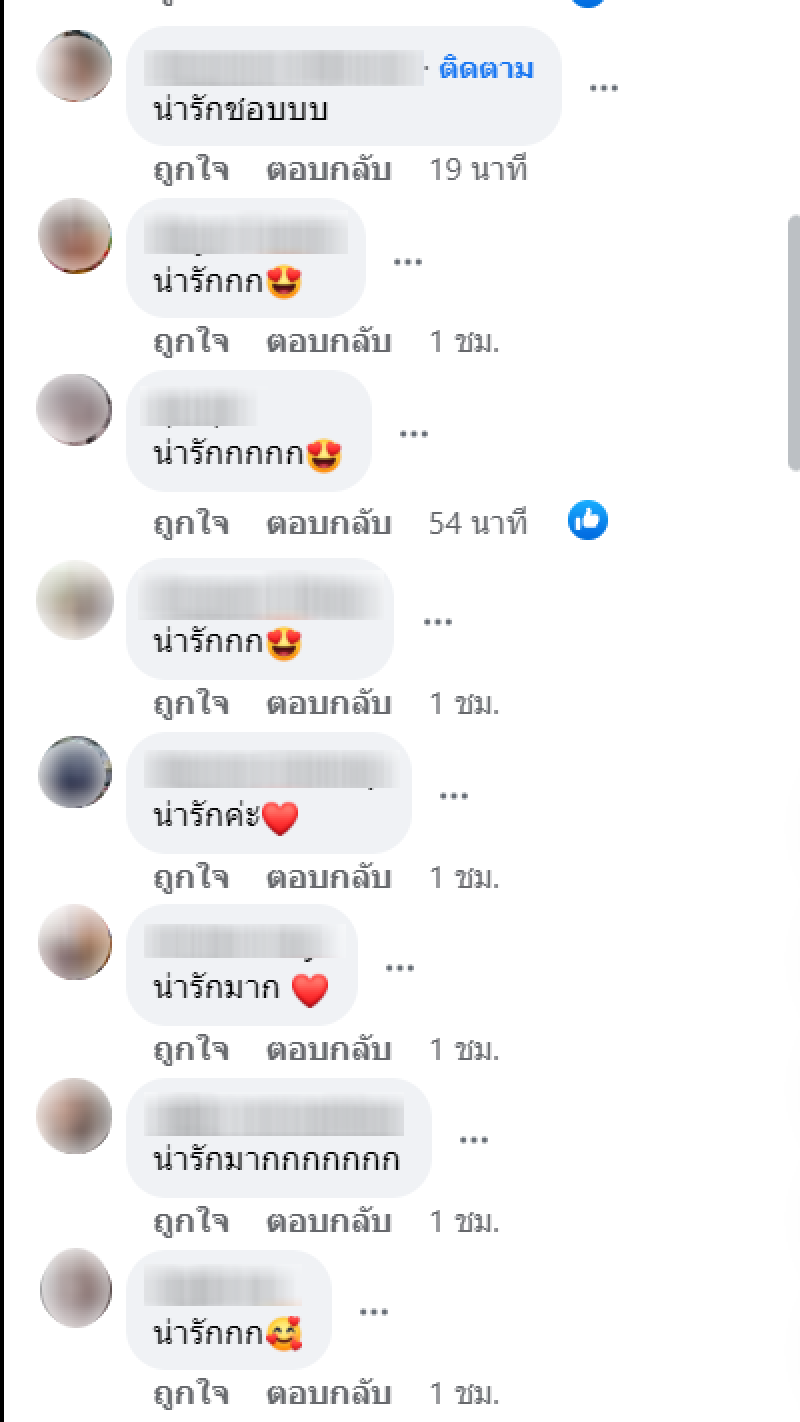View like reactions on the 54 นาที comment
This screenshot has width=800, height=1422.
588,521
